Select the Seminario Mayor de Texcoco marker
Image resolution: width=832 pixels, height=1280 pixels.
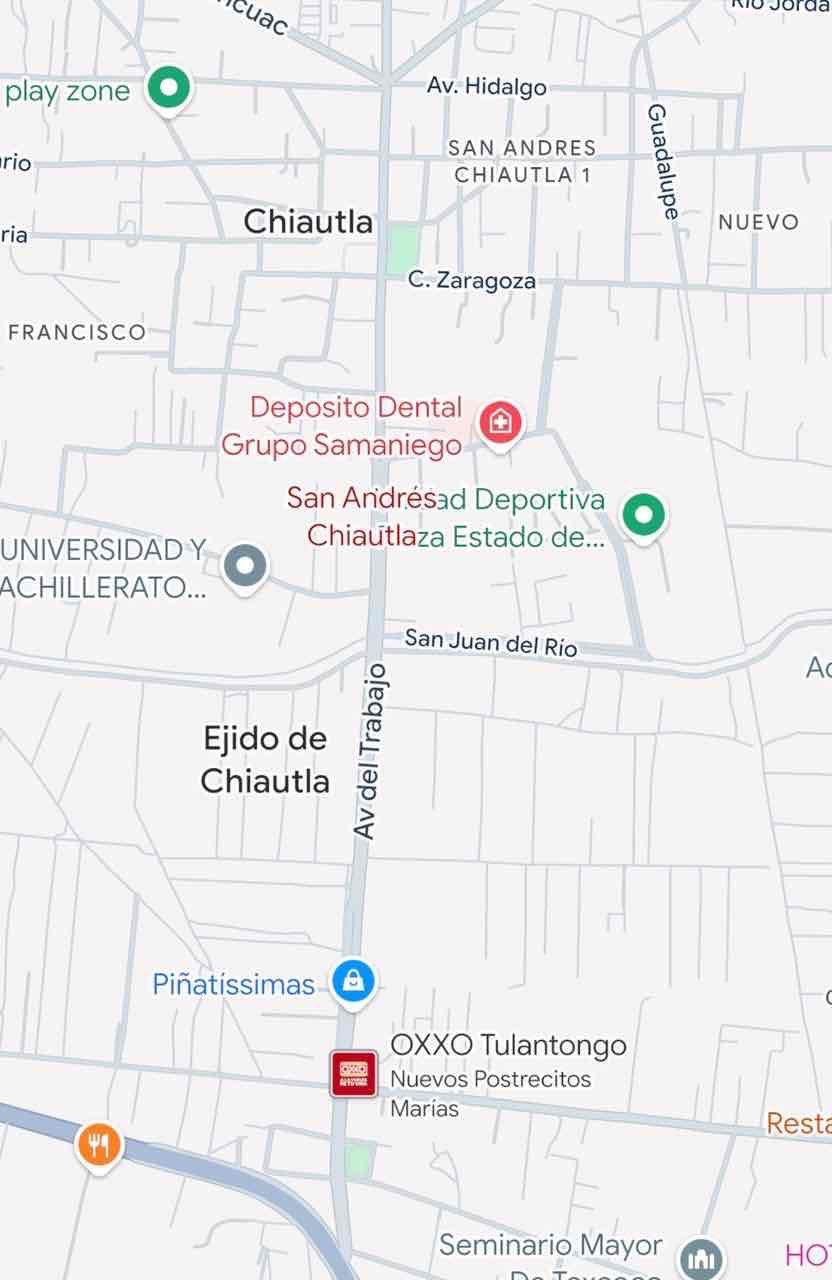[700, 1257]
